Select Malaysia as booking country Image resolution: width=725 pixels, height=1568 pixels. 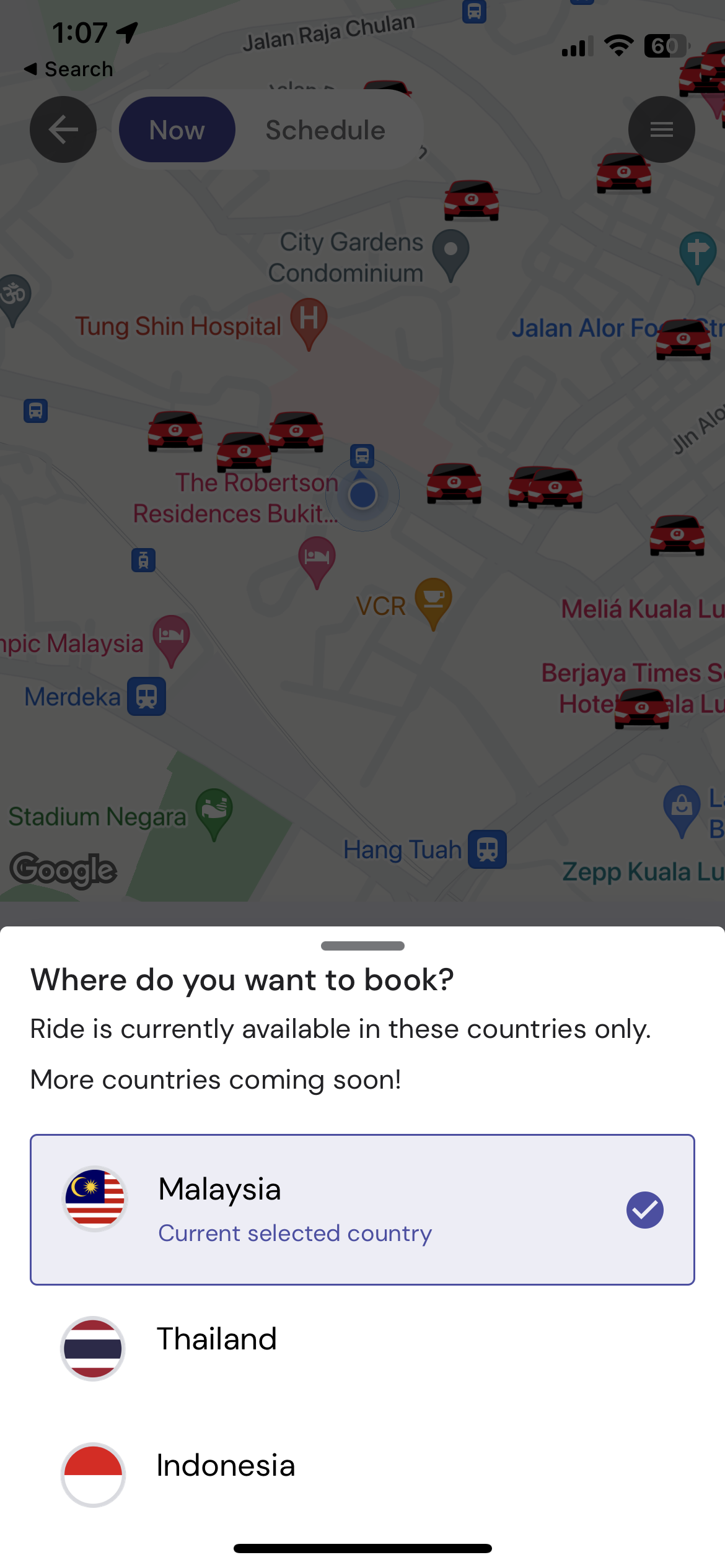tap(362, 1209)
